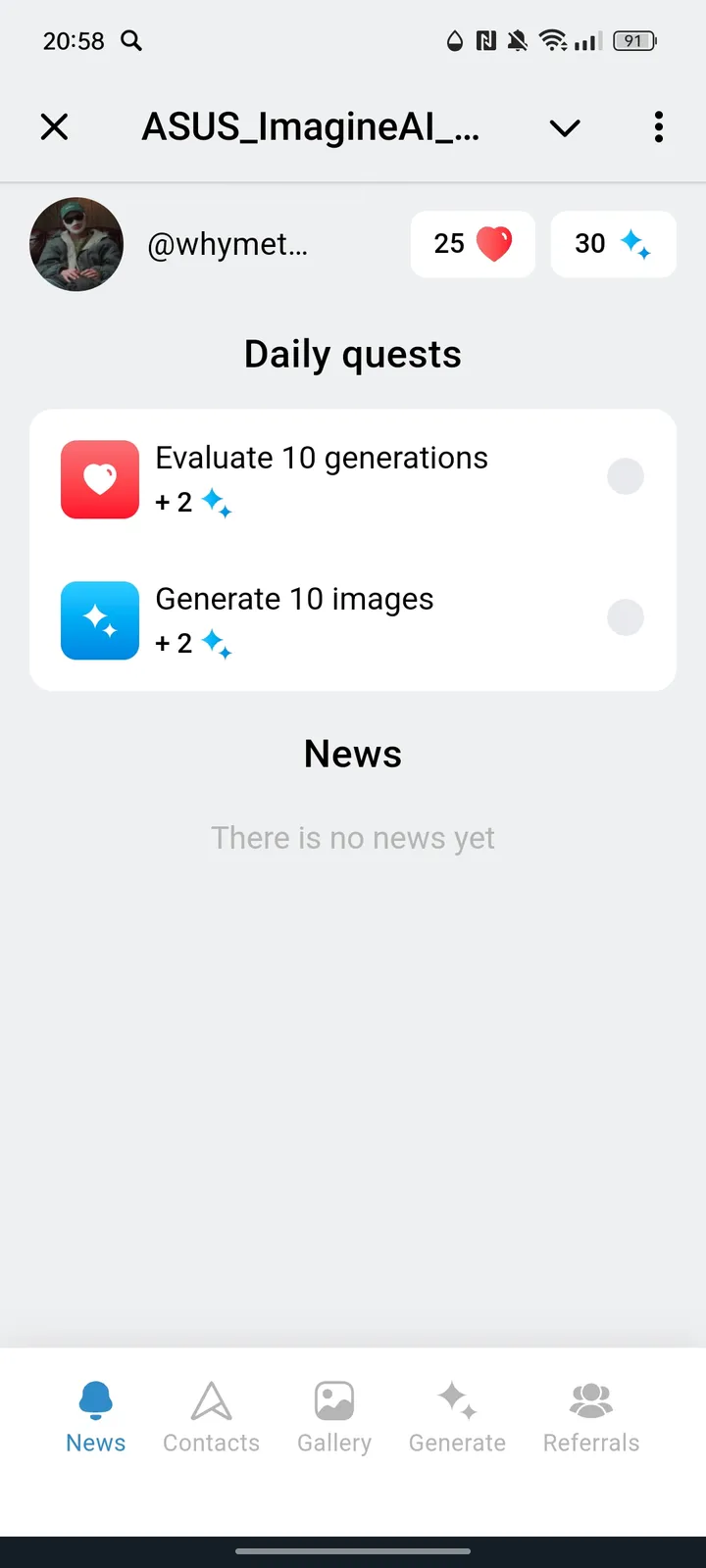The height and width of the screenshot is (1568, 706).
Task: View the 25 hearts balance badge
Action: pos(473,244)
